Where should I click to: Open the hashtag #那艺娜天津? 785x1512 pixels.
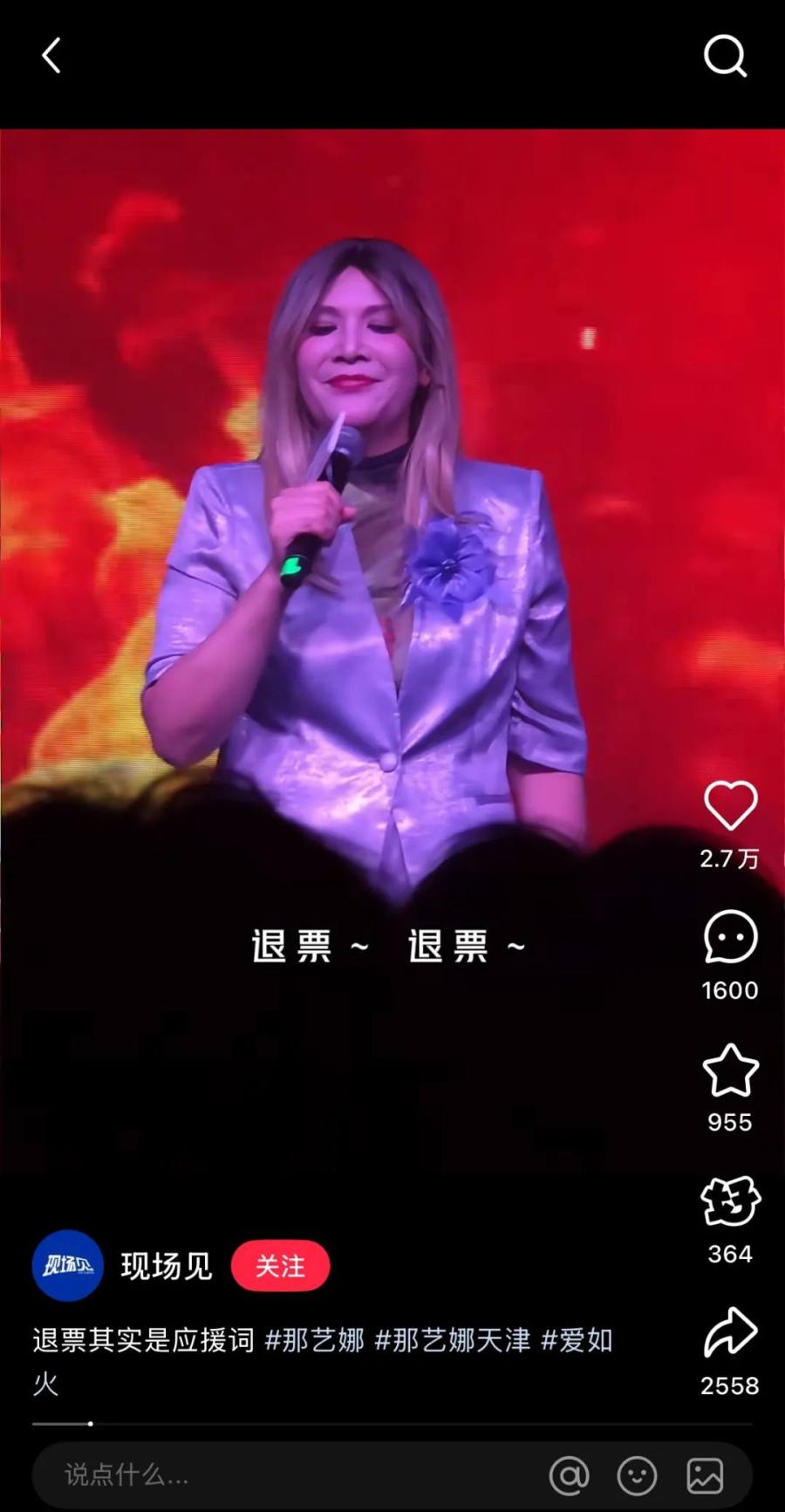(x=452, y=1339)
